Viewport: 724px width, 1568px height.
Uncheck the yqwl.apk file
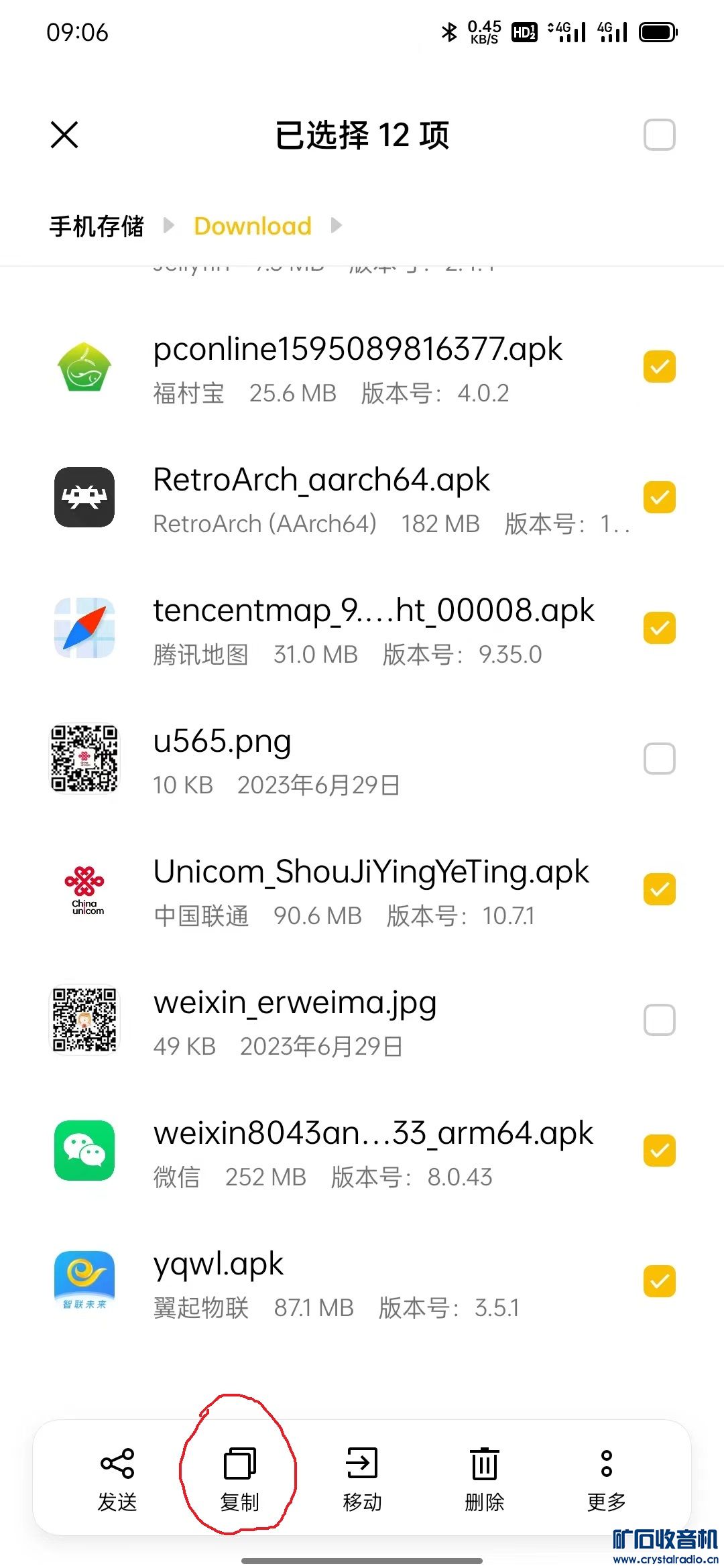coord(659,1281)
